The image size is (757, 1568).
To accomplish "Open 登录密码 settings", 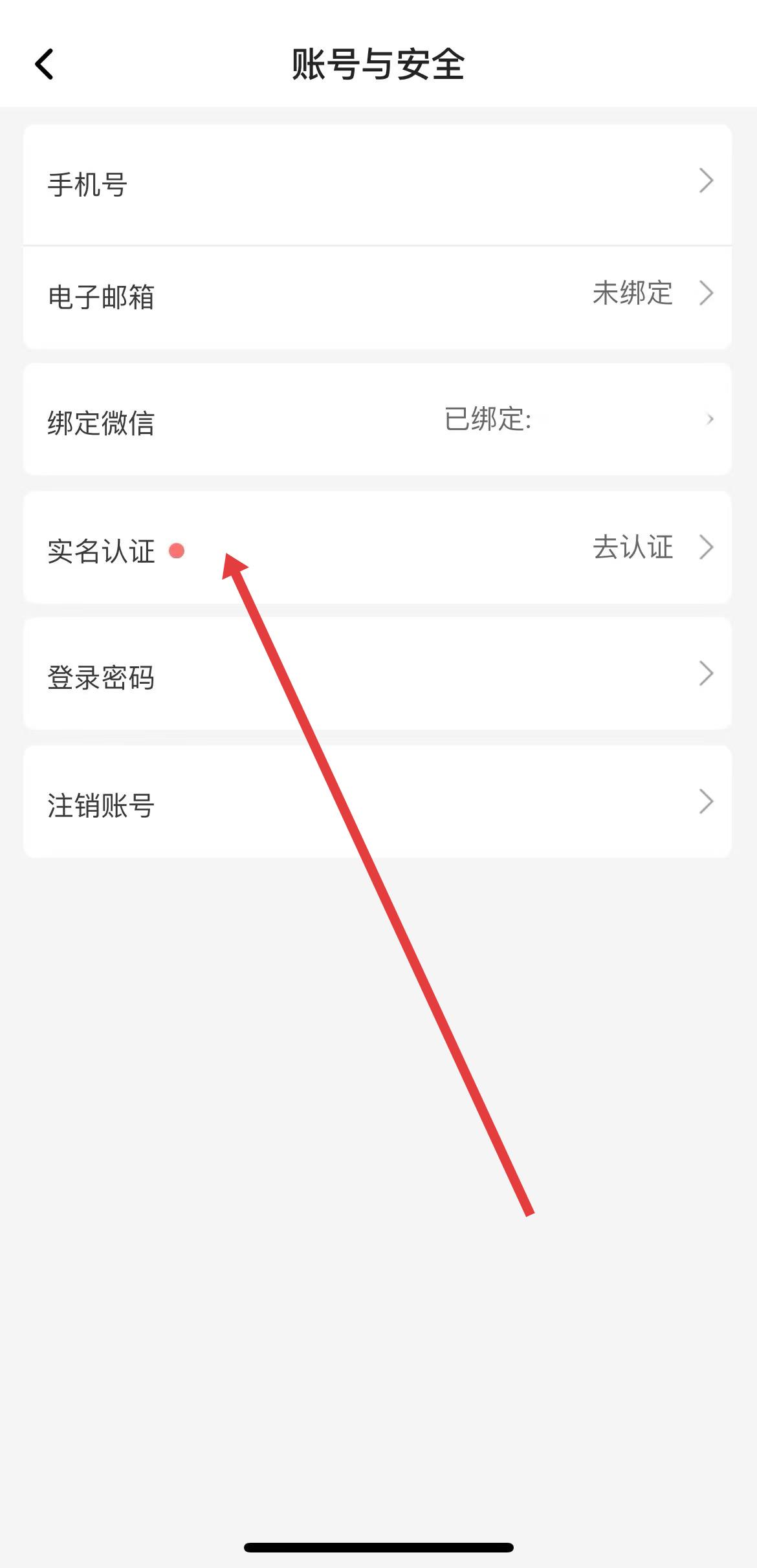I will 377,675.
